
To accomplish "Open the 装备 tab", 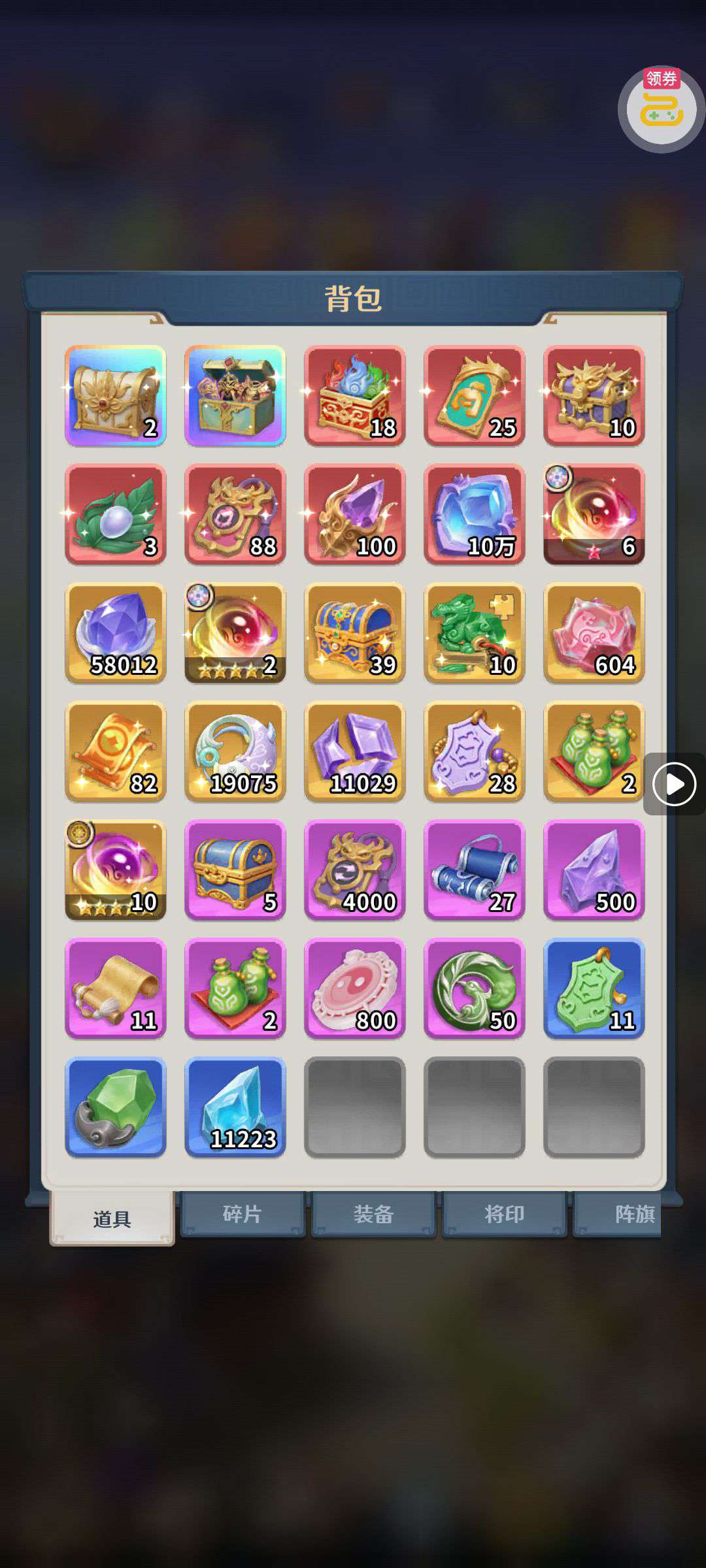I will [x=373, y=1214].
